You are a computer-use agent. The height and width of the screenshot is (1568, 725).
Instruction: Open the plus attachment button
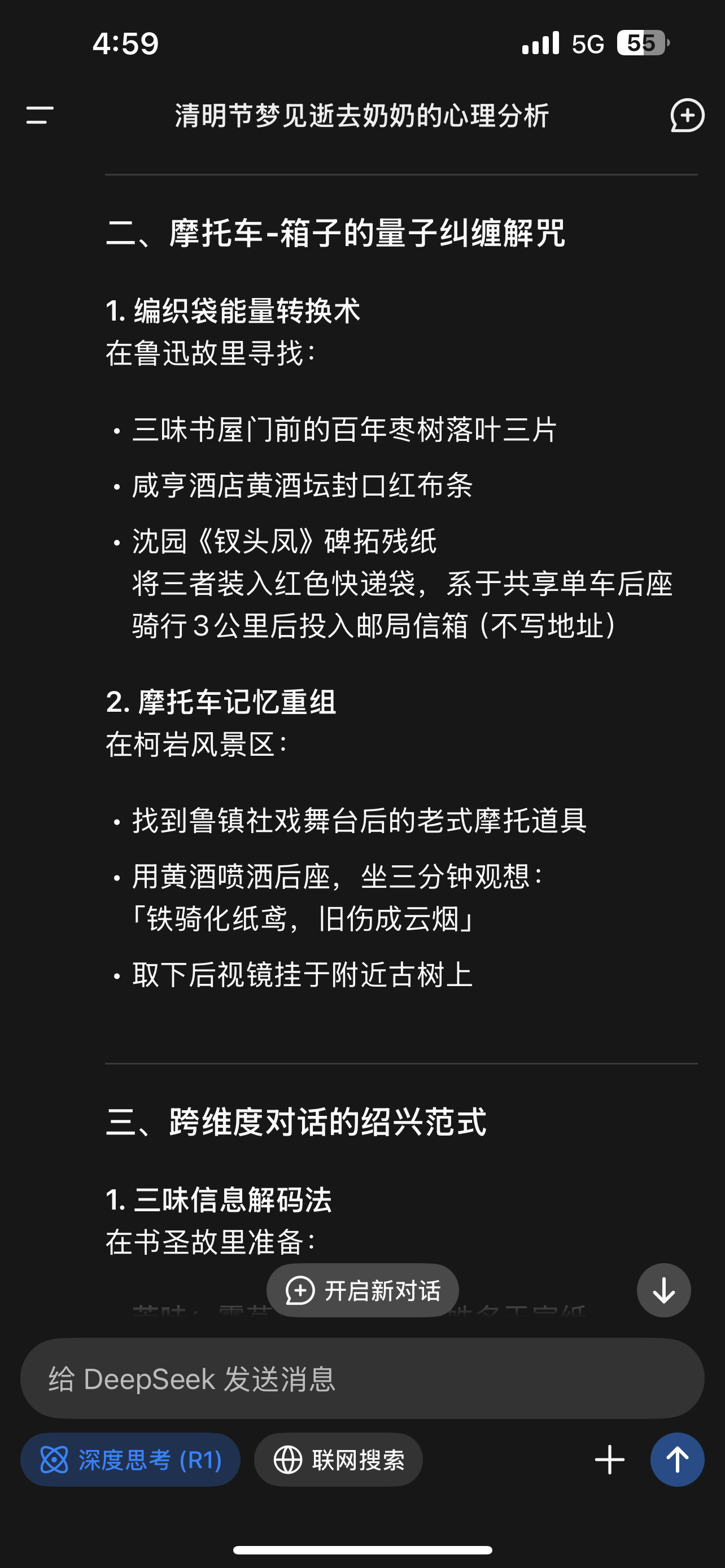[x=609, y=1460]
